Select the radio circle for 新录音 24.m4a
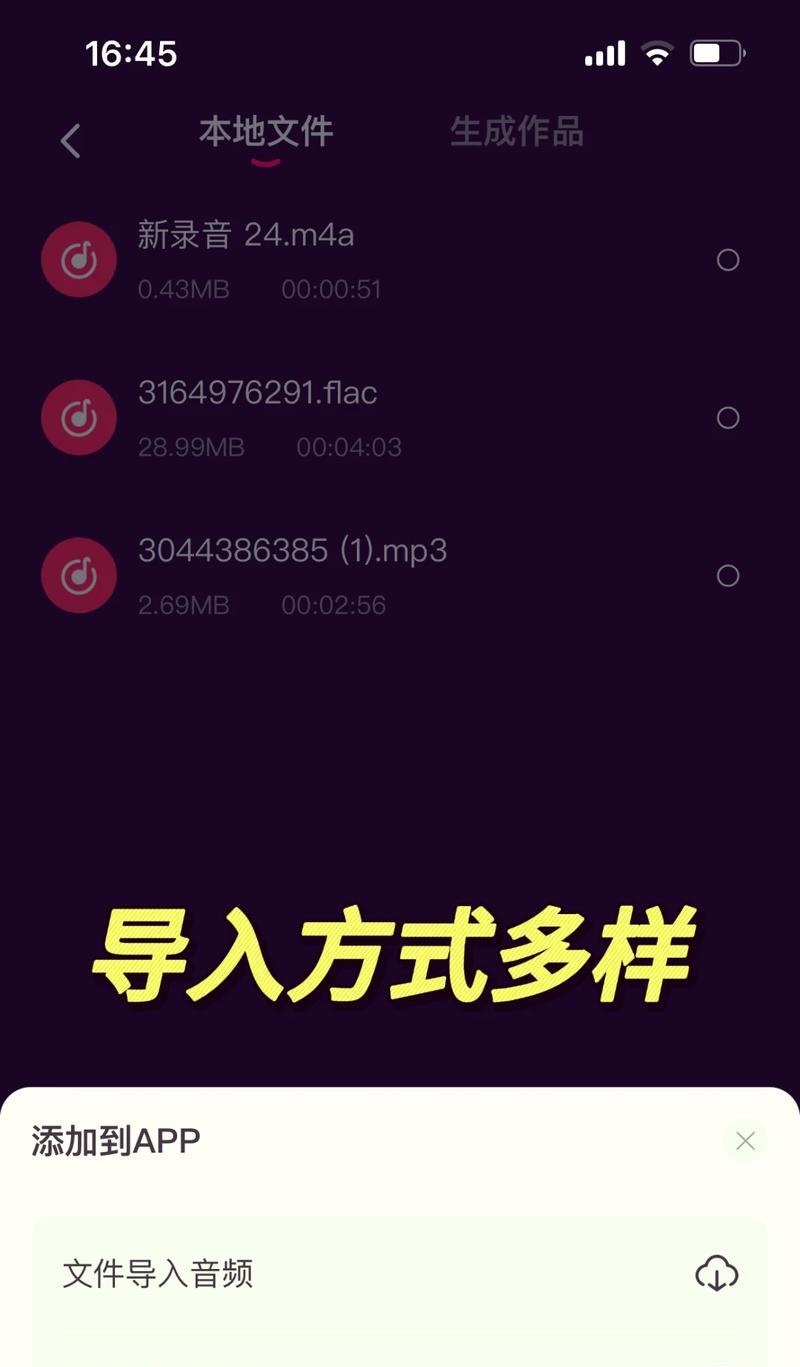Screen dimensions: 800x1367 [x=728, y=260]
